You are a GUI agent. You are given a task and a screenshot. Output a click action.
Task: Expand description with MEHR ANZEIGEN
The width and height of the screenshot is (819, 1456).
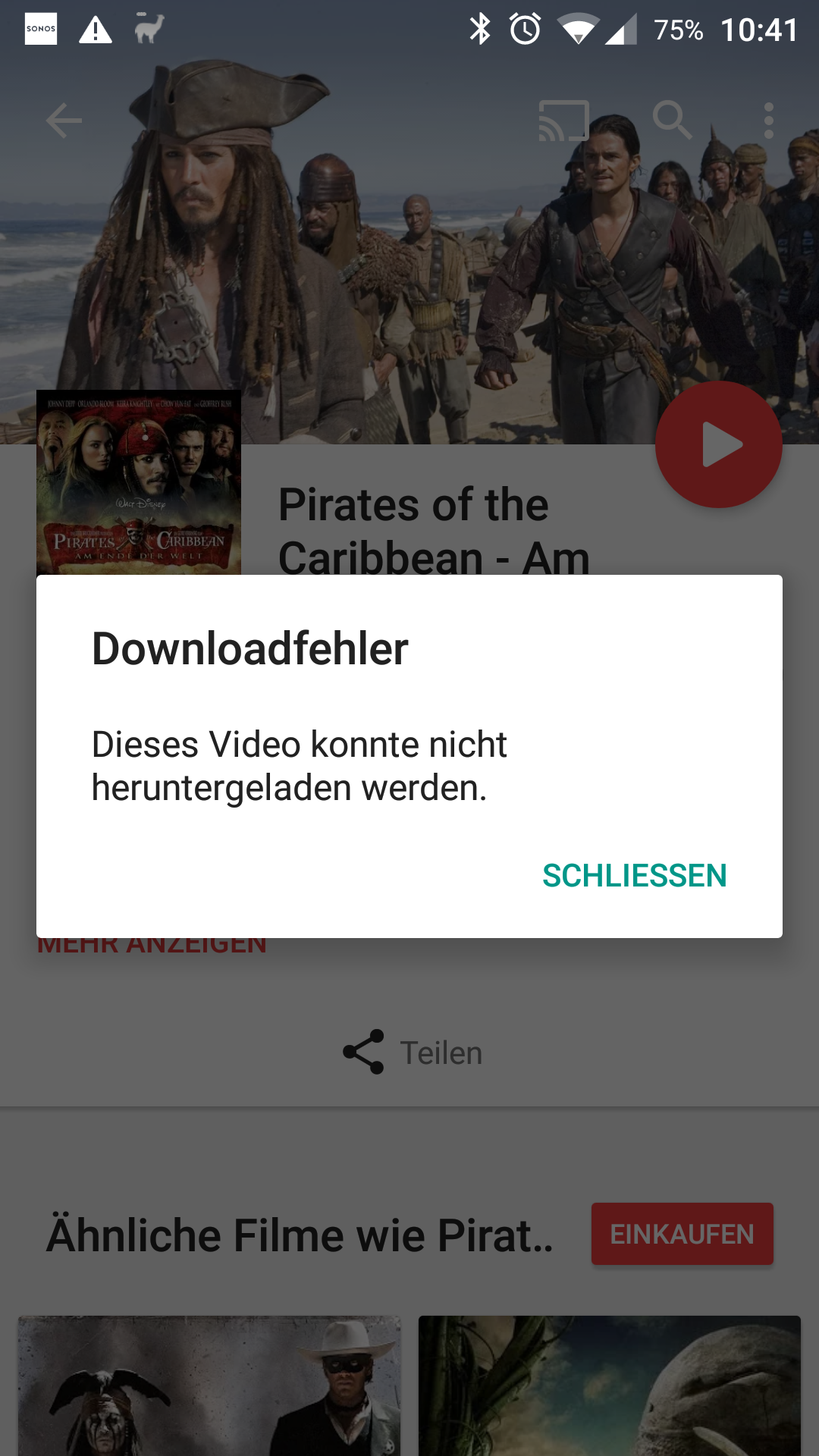(x=152, y=946)
